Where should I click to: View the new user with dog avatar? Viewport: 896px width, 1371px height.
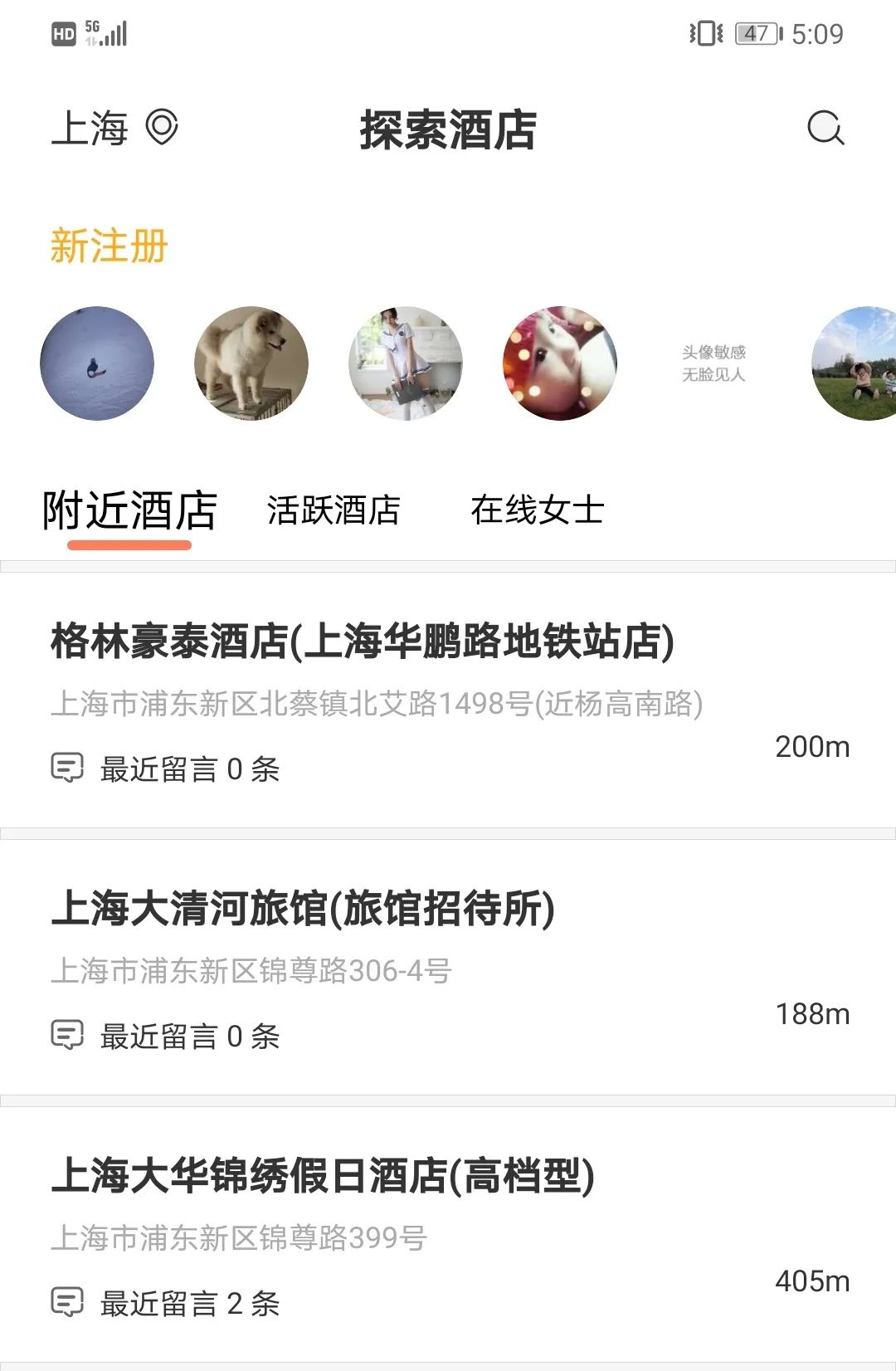pyautogui.click(x=251, y=363)
